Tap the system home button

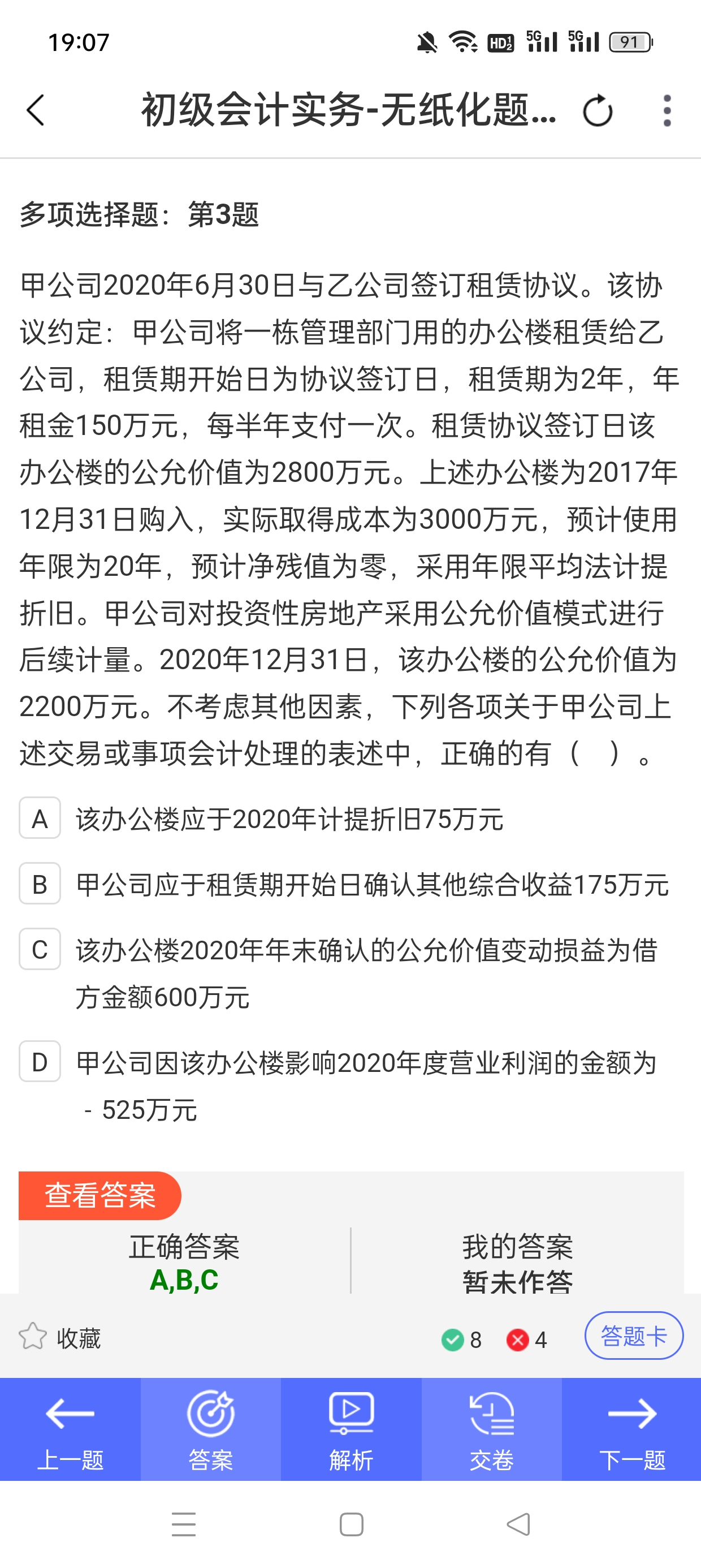[351, 1525]
